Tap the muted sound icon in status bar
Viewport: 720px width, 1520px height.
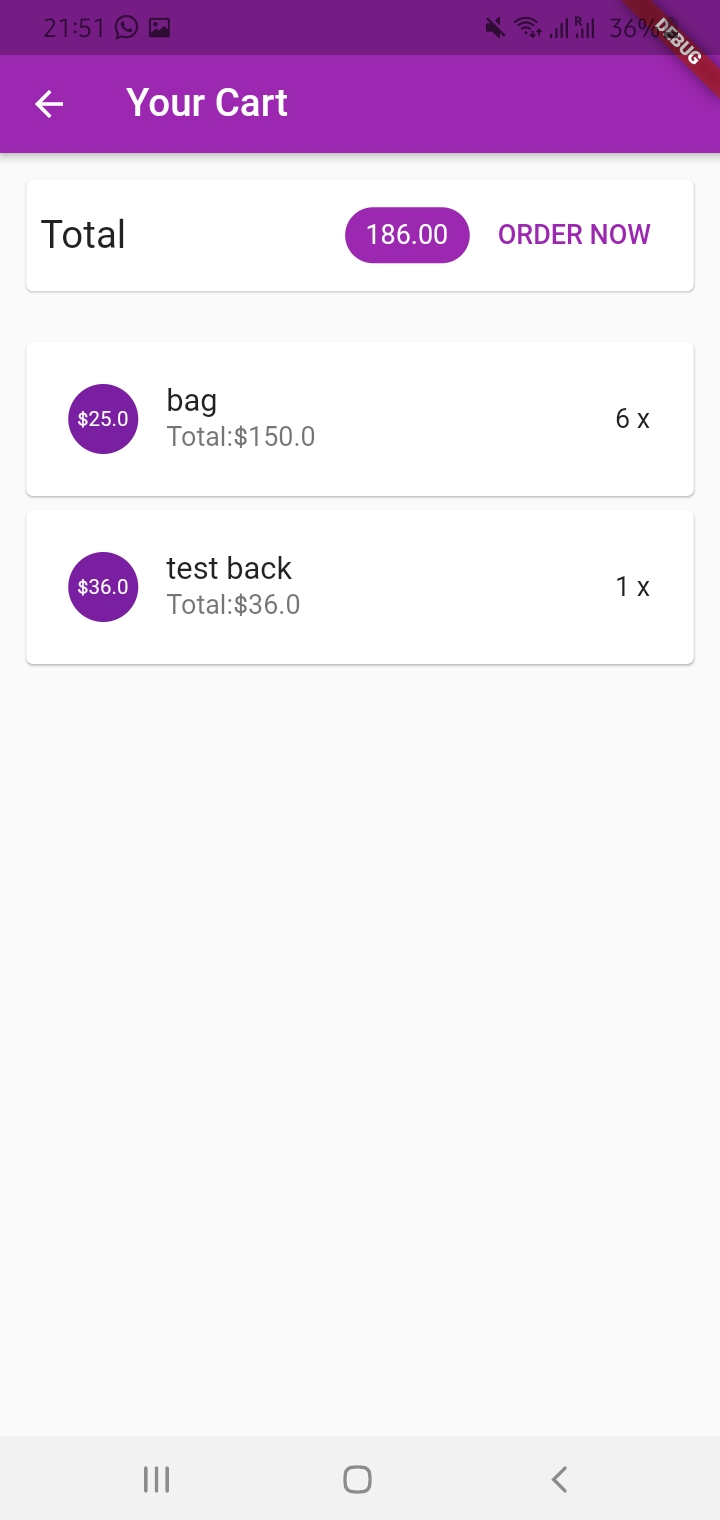[x=493, y=27]
